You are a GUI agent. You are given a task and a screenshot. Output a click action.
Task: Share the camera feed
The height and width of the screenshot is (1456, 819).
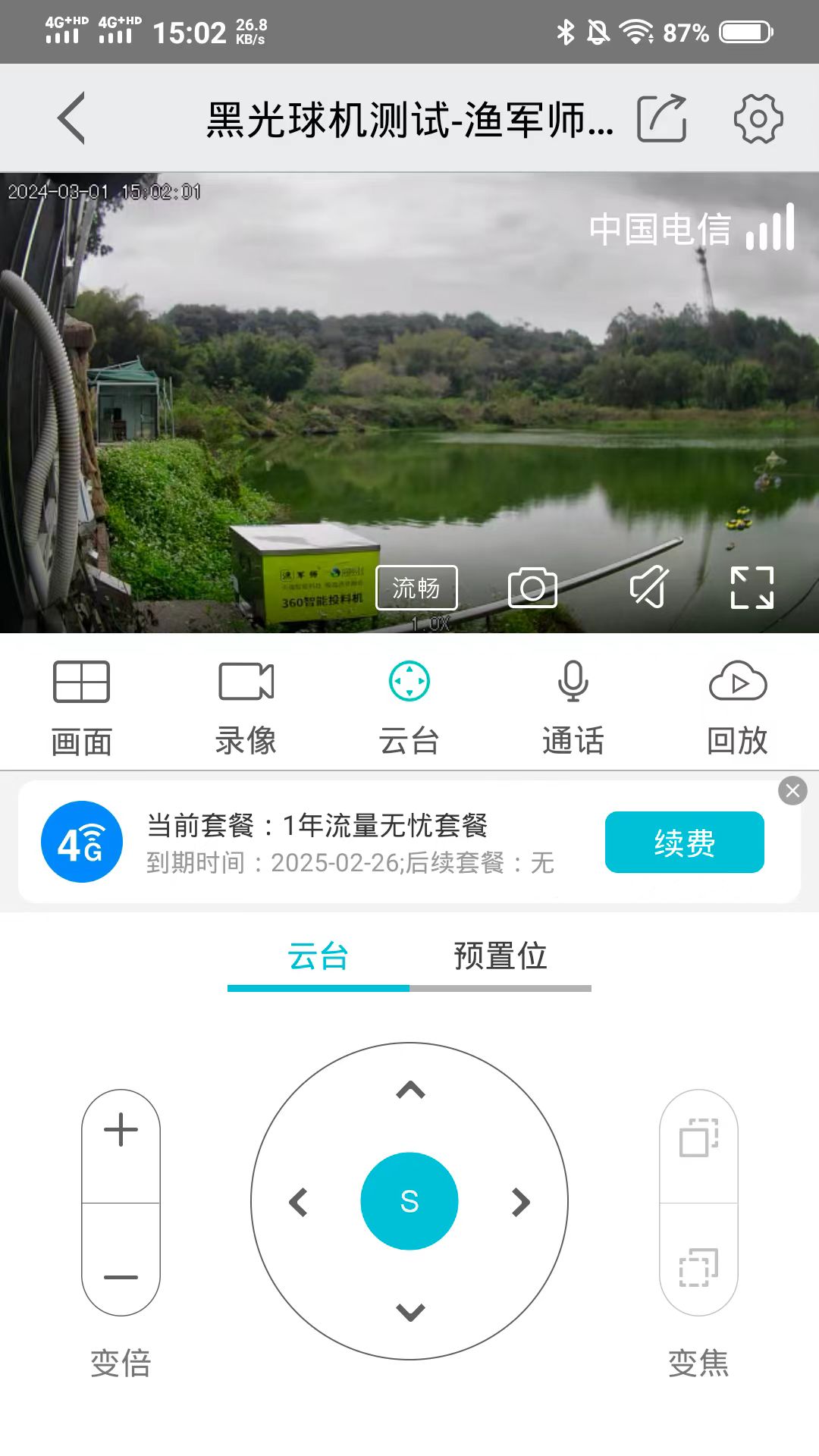(x=663, y=118)
